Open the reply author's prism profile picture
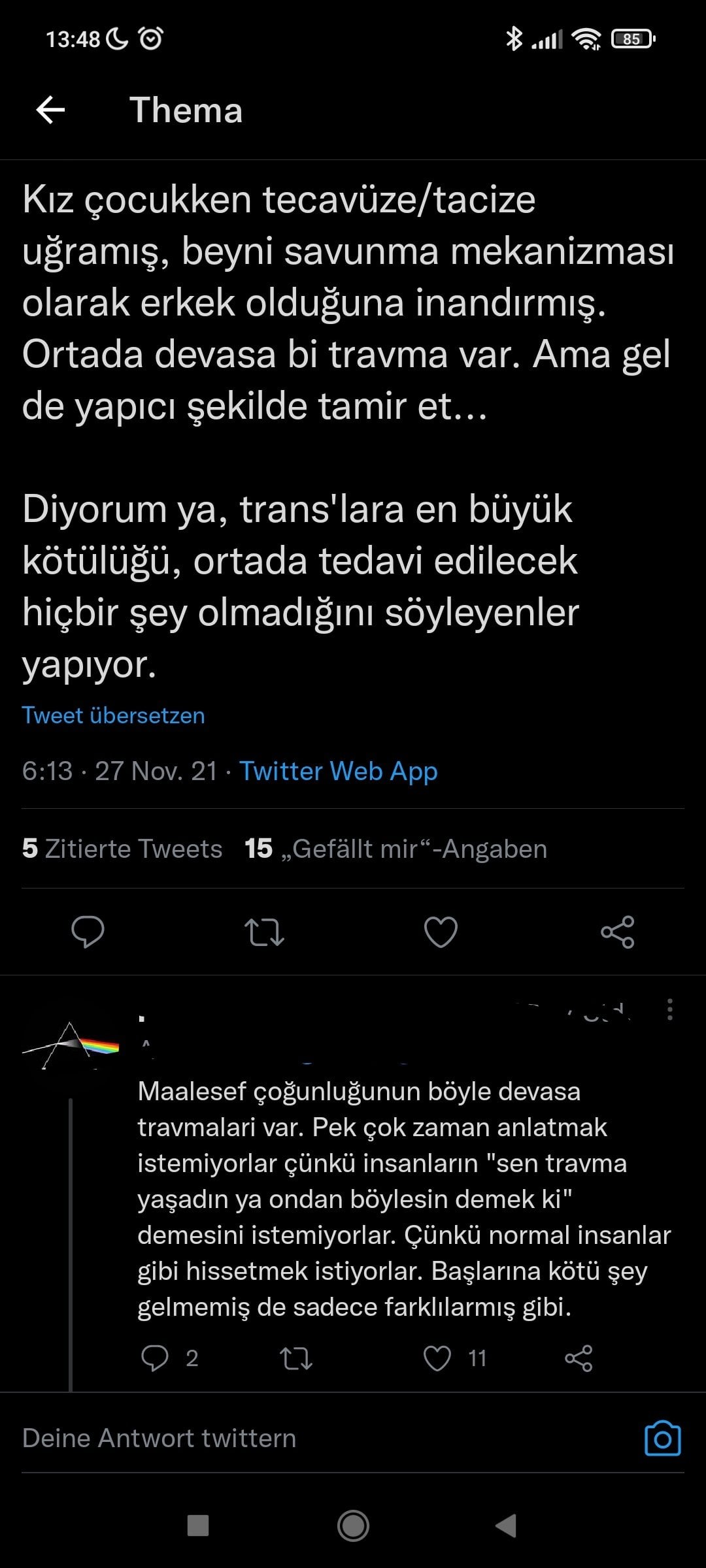 [71, 1045]
